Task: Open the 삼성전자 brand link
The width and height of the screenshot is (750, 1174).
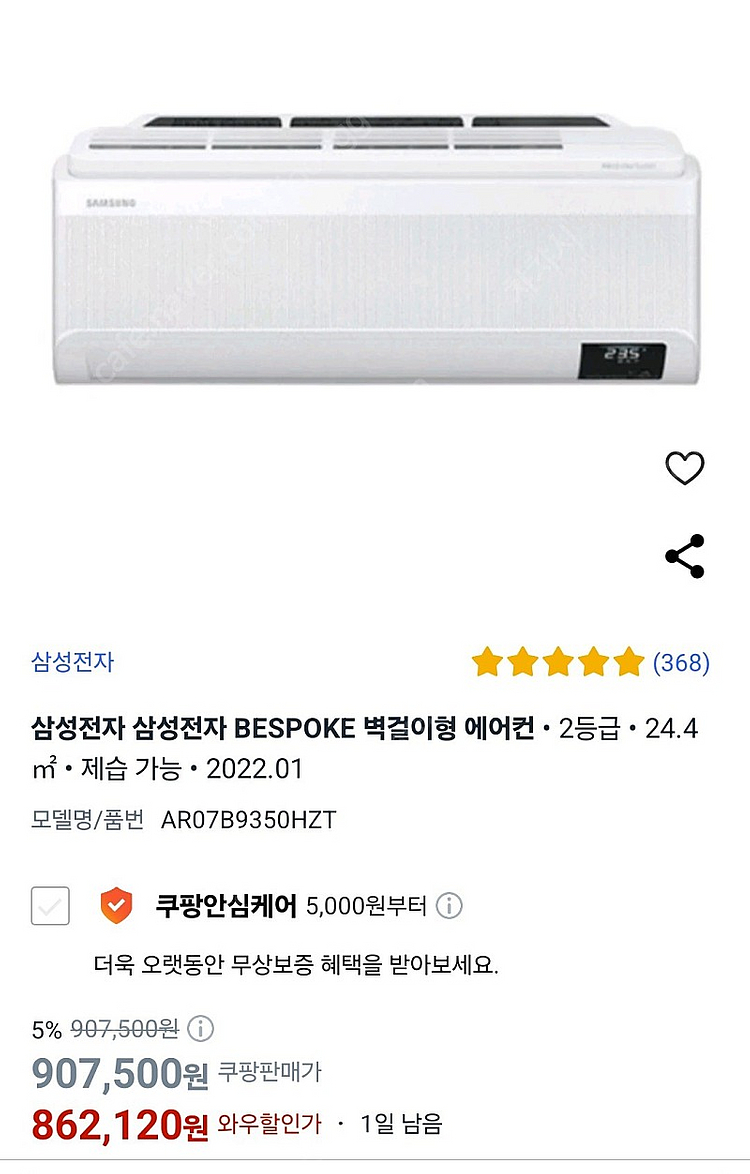Action: pyautogui.click(x=73, y=661)
